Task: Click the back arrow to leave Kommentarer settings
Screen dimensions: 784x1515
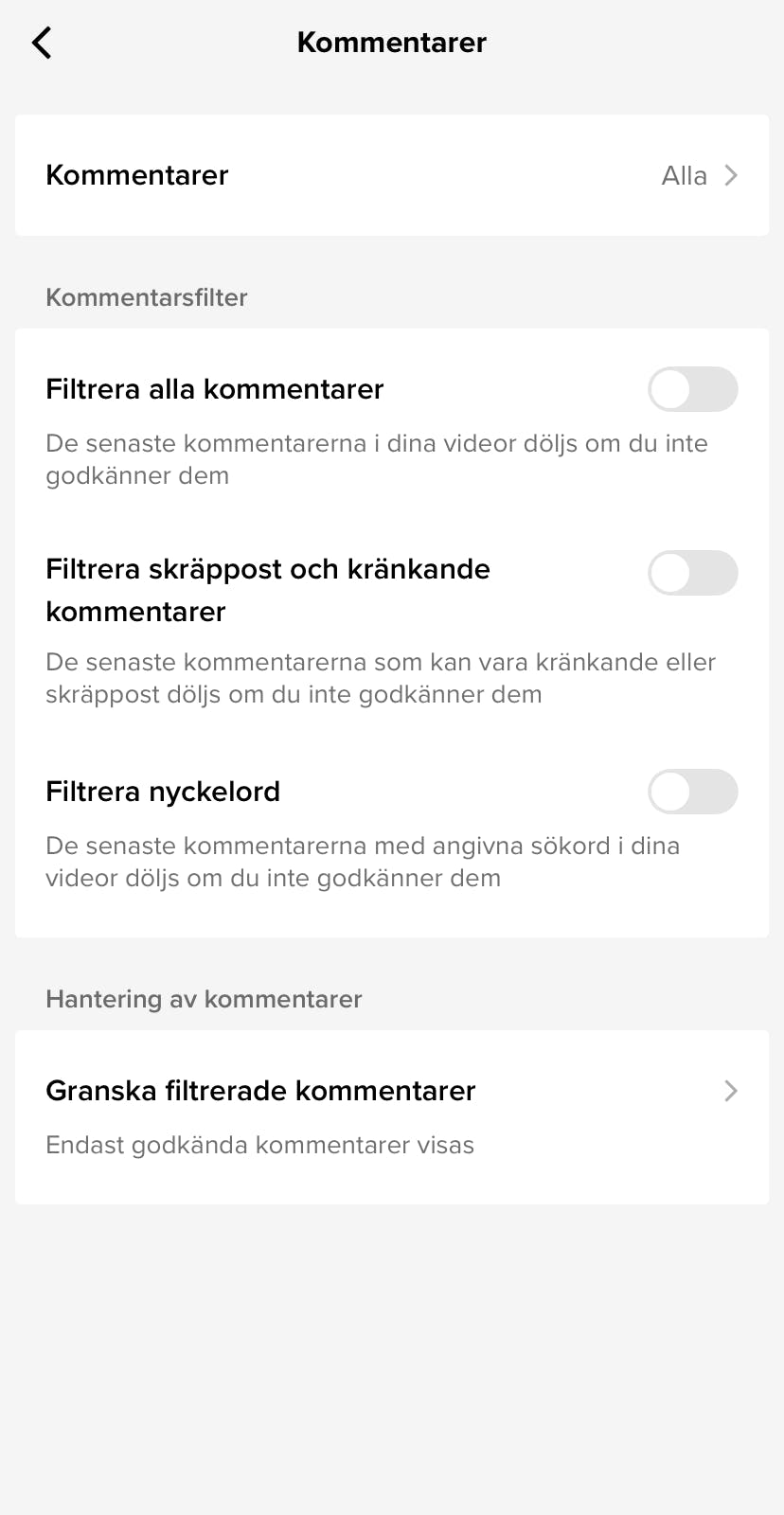Action: [x=42, y=43]
